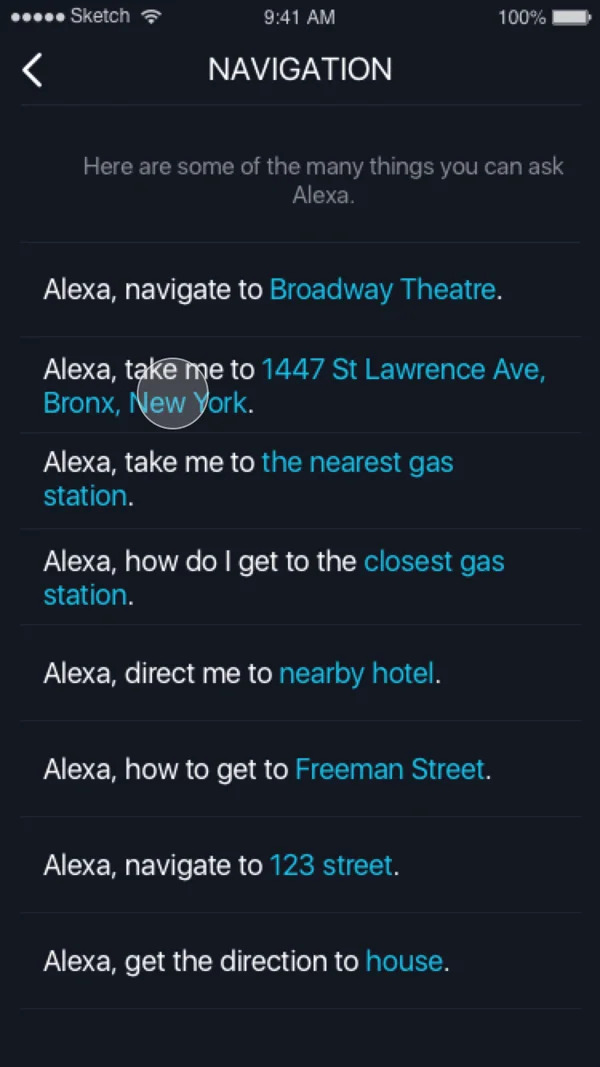Choose the take me to nearest gas station row
The image size is (600, 1067).
pyautogui.click(x=300, y=480)
